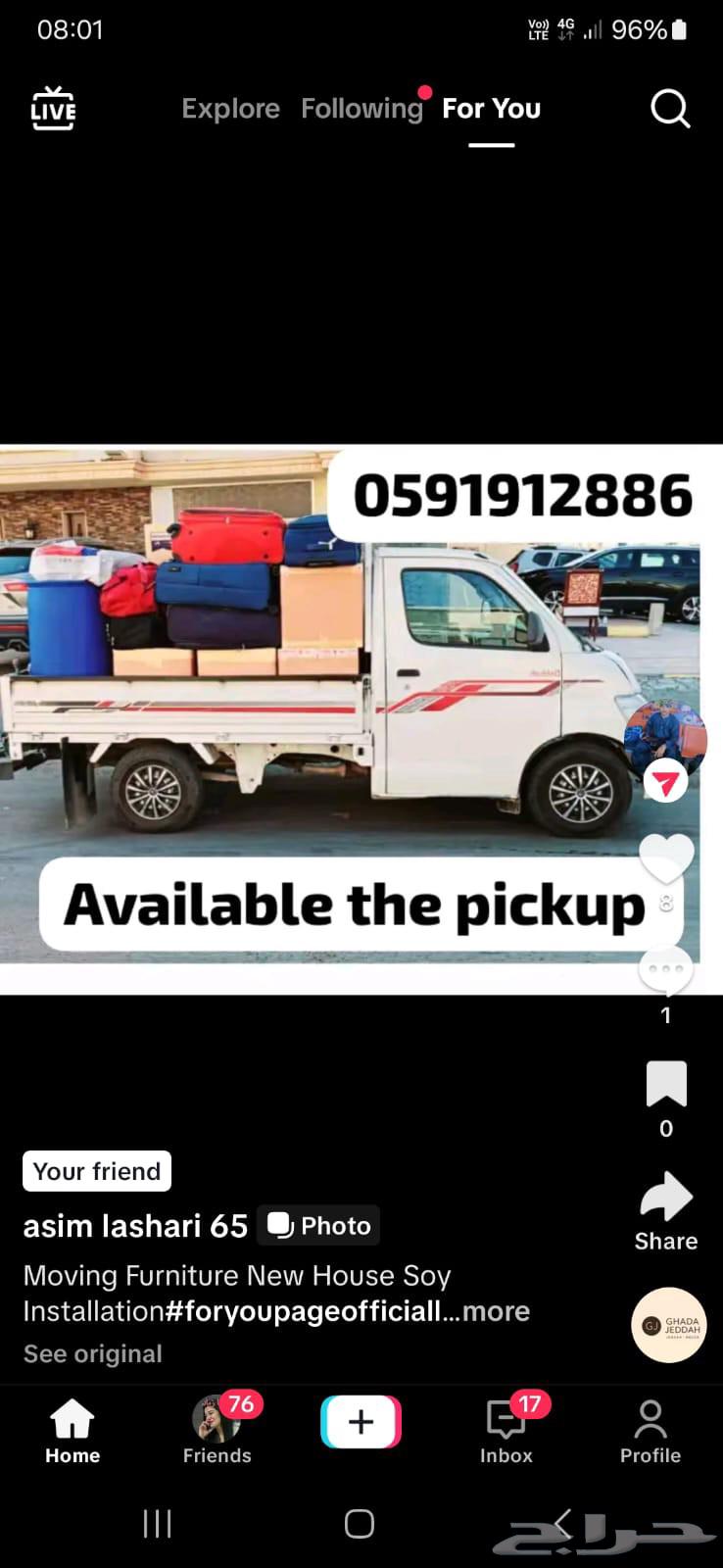Screen dimensions: 723x1568
Task: Switch to the Explore tab
Action: click(x=230, y=109)
